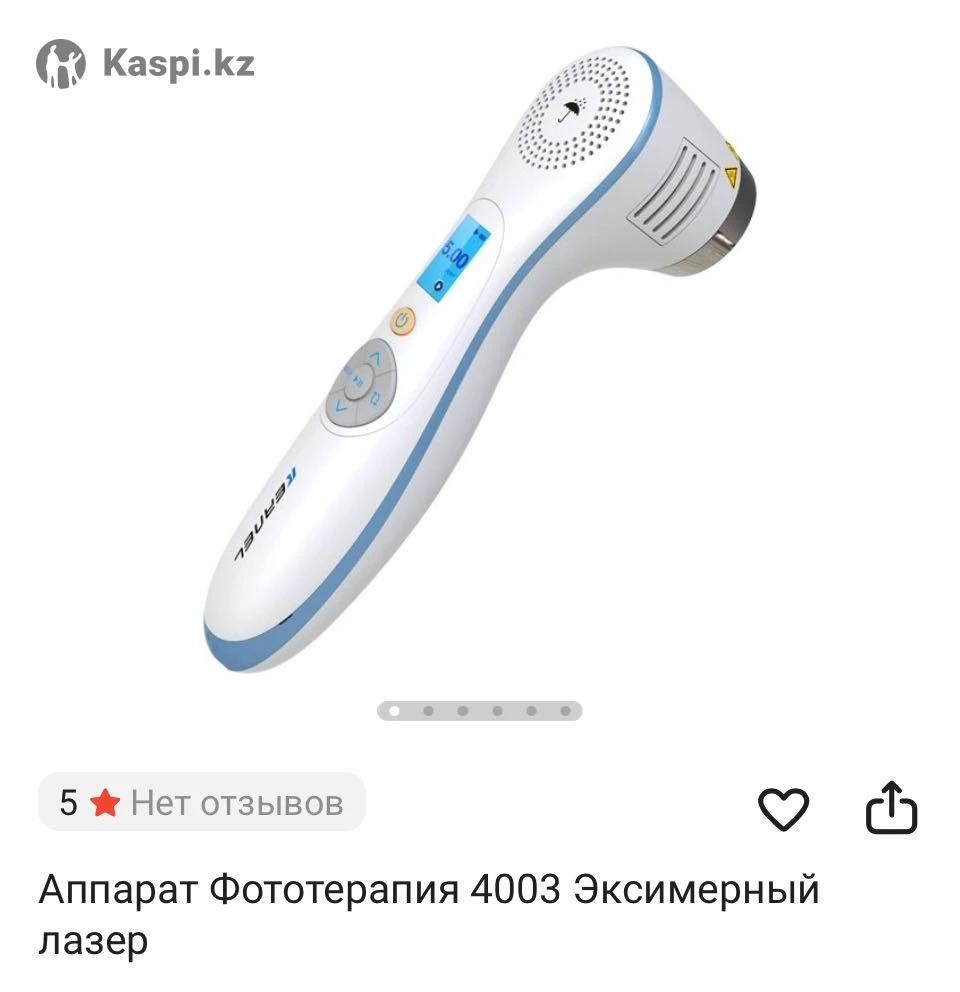960x992 pixels.
Task: Open the reviews rating chip
Action: (x=202, y=802)
